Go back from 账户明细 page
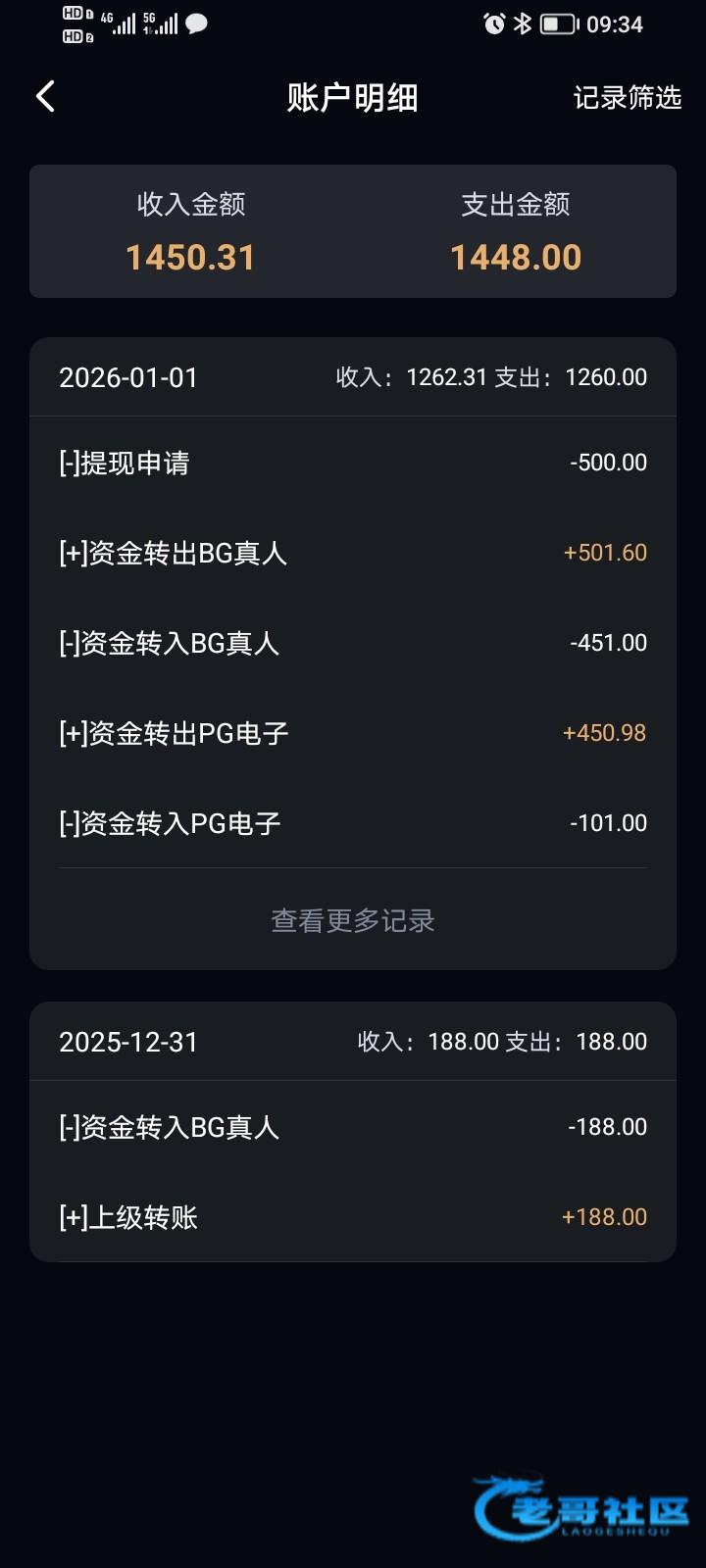 pyautogui.click(x=45, y=97)
